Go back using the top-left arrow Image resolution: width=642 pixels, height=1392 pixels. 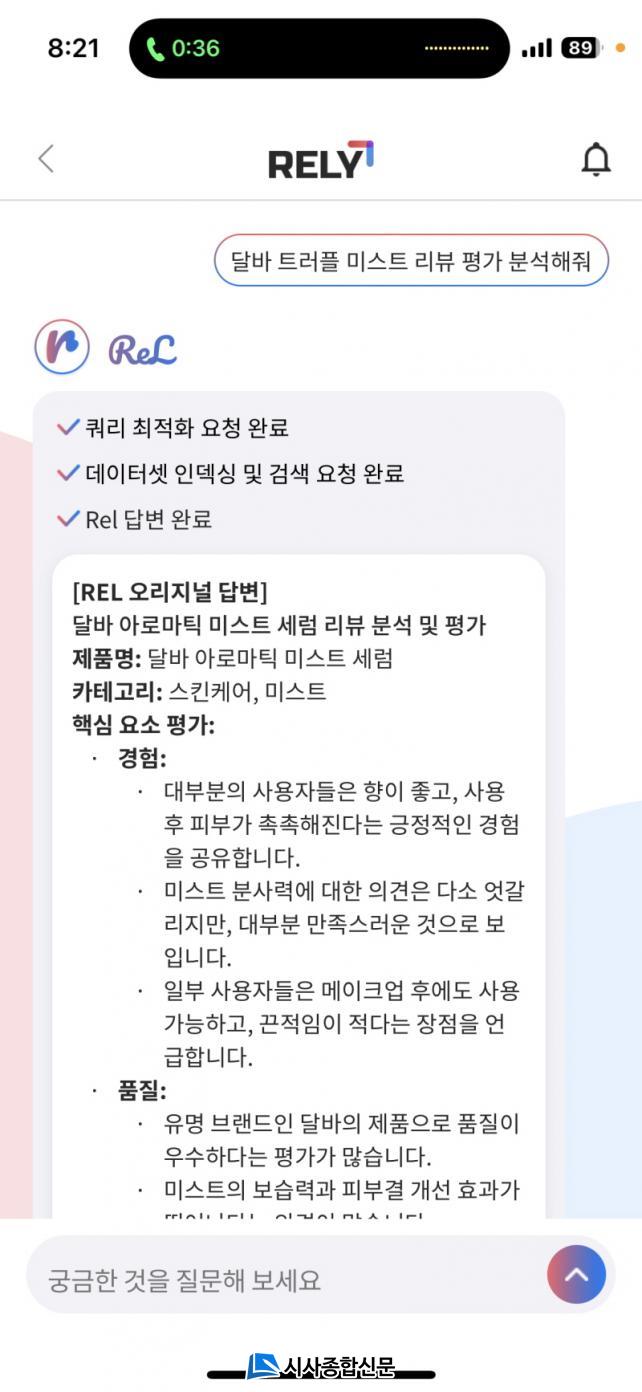46,159
